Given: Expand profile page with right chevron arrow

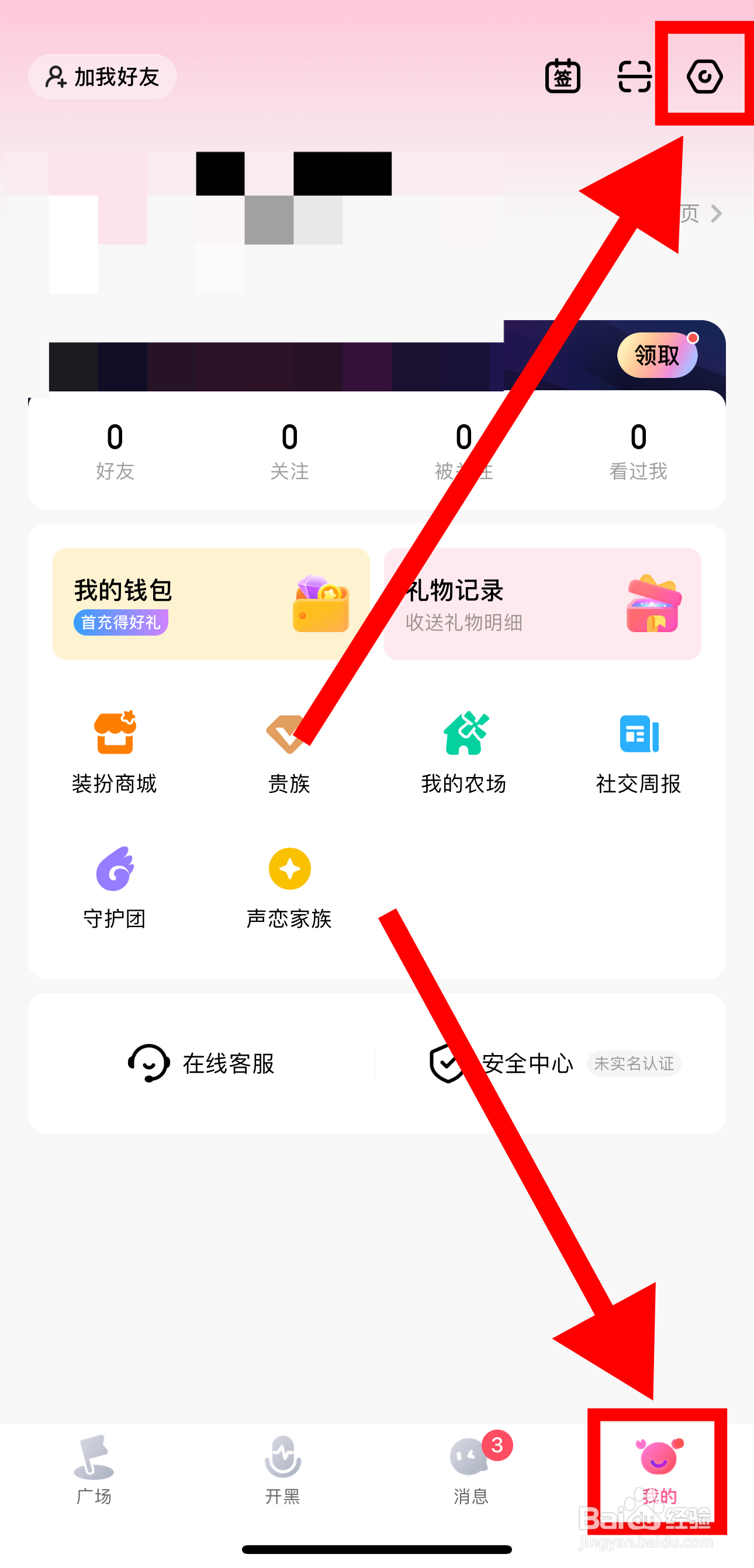Looking at the screenshot, I should coord(717,214).
